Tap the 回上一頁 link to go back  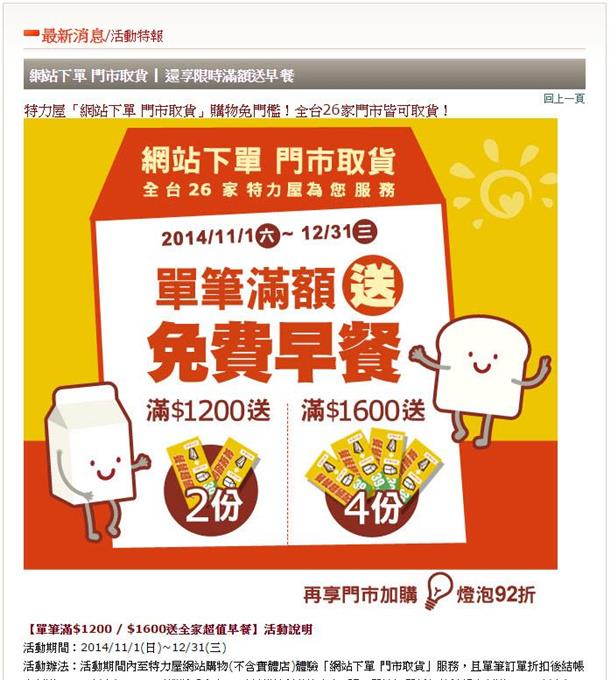pos(564,98)
